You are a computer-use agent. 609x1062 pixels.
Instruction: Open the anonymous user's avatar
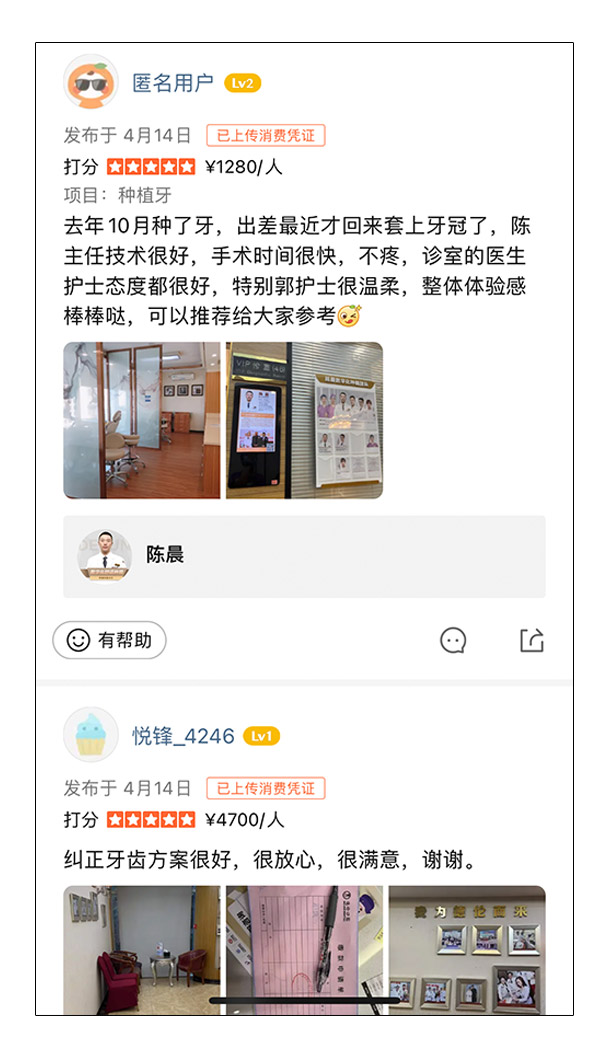pos(91,82)
